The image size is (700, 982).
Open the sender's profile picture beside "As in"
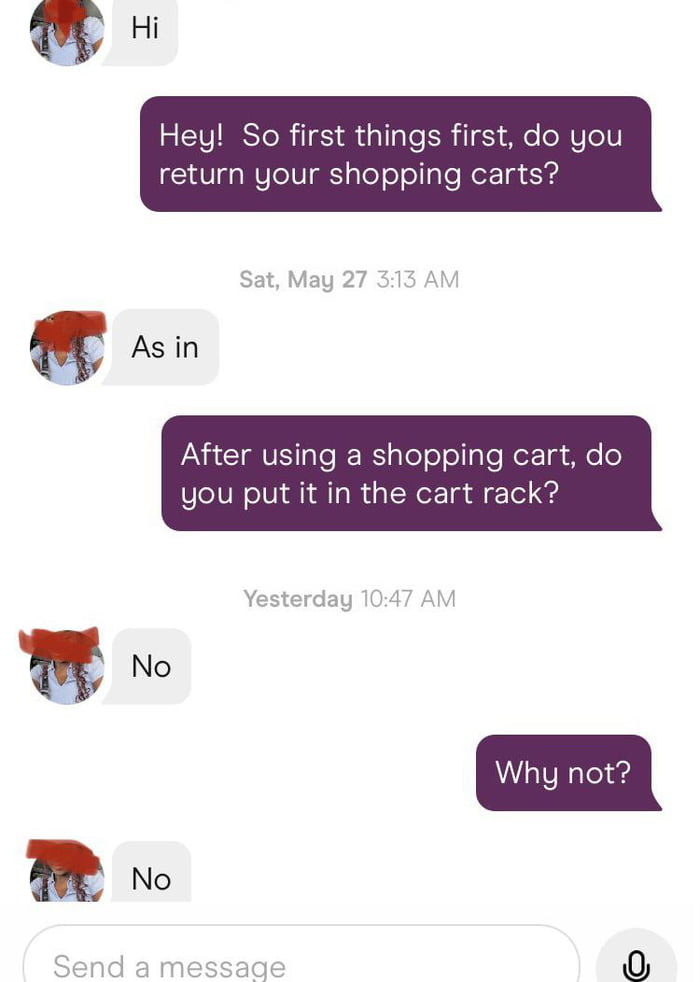(67, 348)
